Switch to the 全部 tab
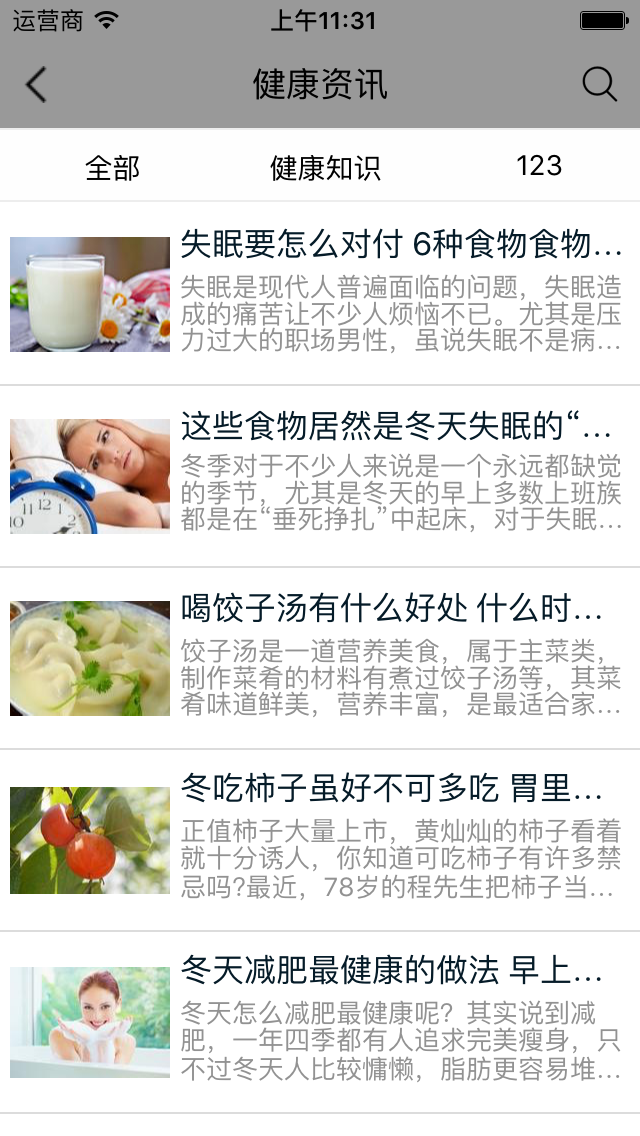Viewport: 640px width, 1136px height. tap(112, 167)
